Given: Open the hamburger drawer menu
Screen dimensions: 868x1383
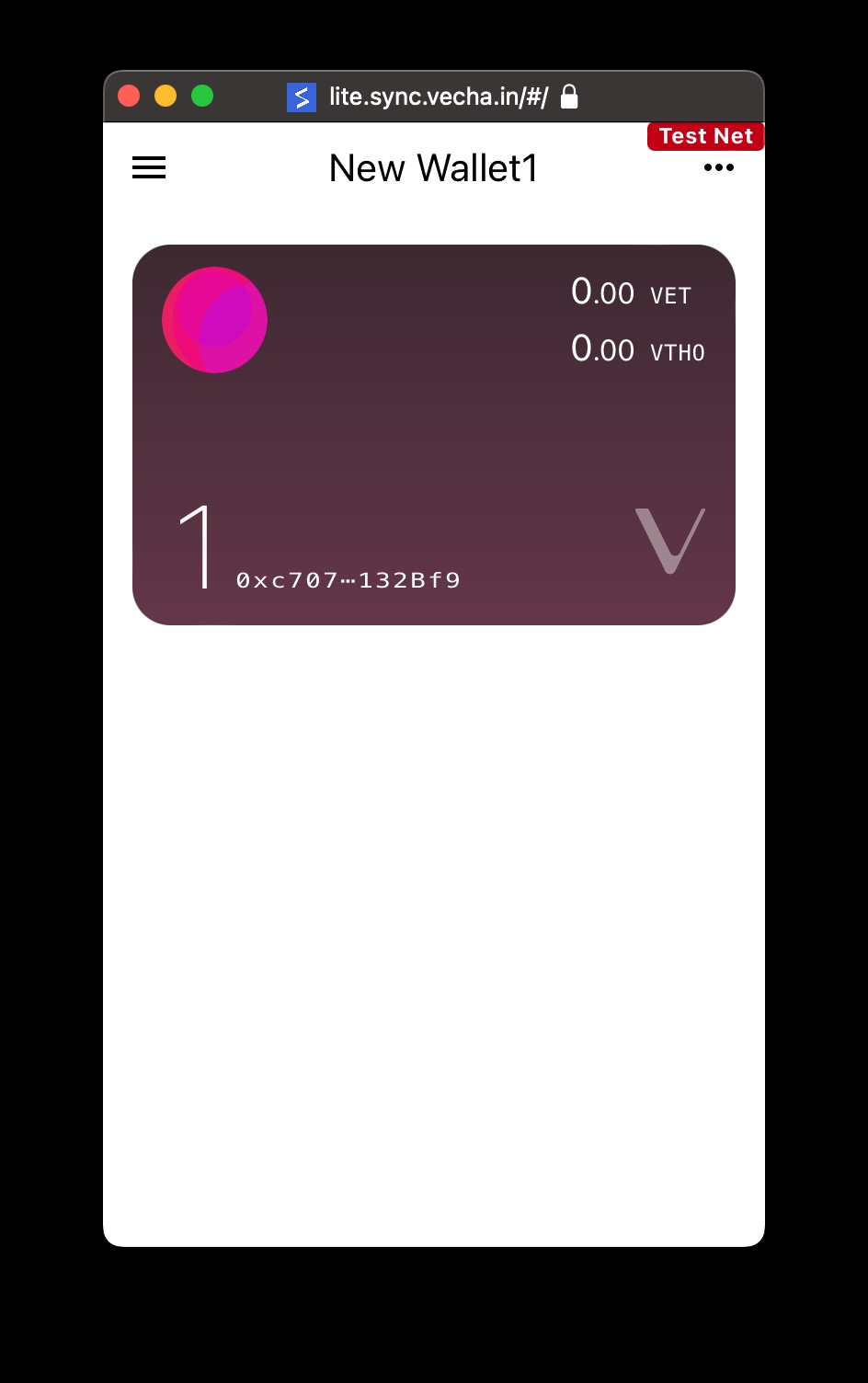Looking at the screenshot, I should pyautogui.click(x=149, y=167).
